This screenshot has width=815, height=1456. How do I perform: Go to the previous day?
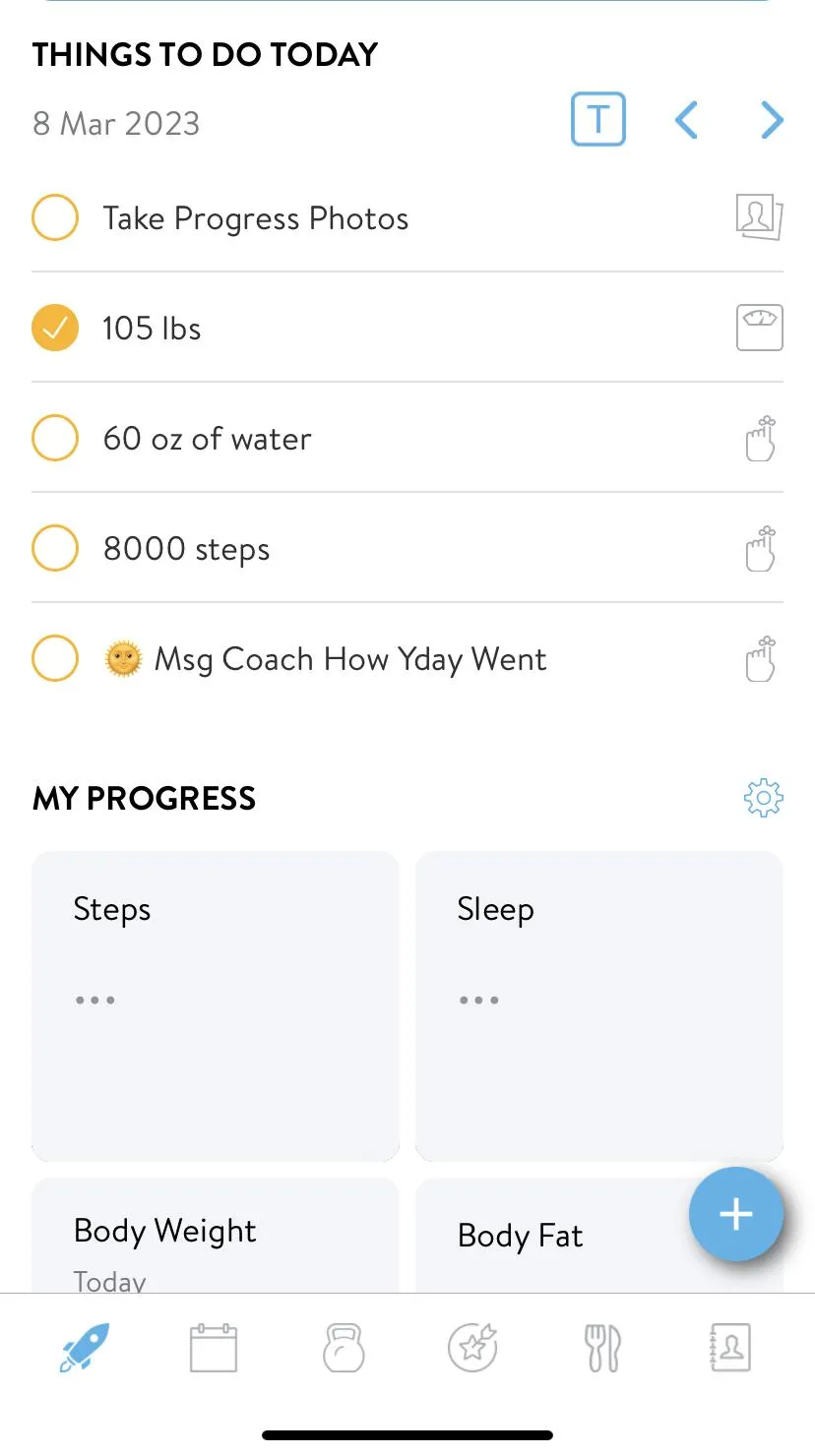(x=686, y=120)
